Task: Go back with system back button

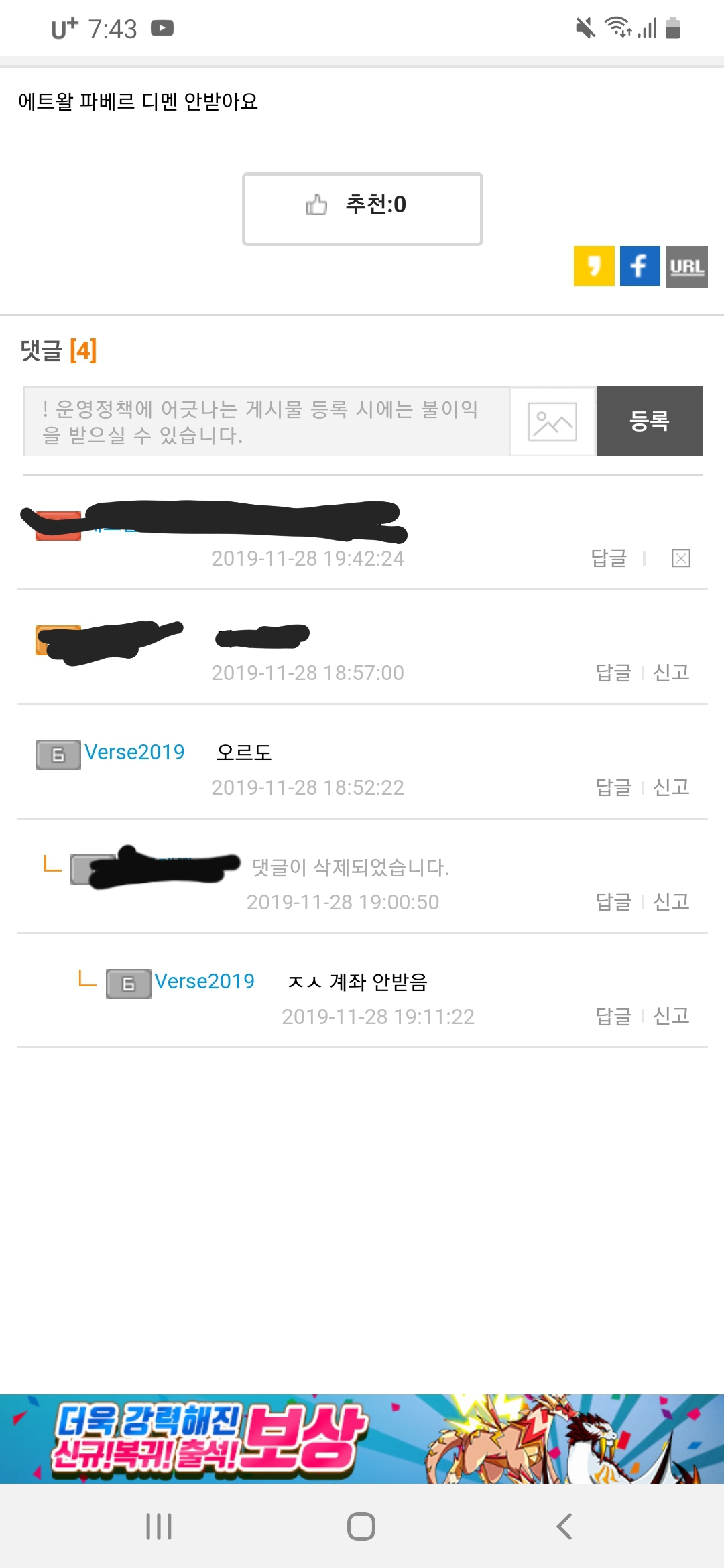Action: click(564, 1526)
